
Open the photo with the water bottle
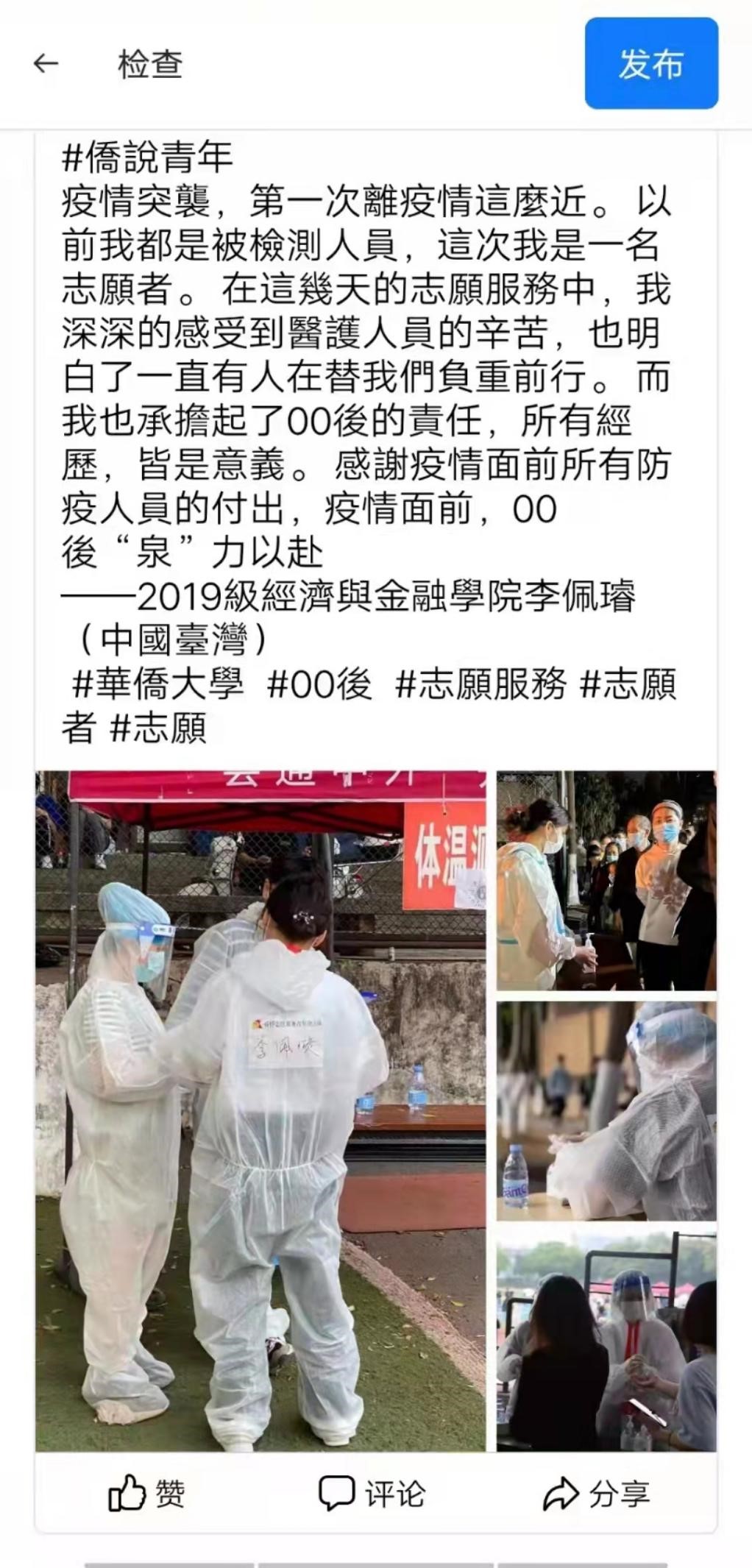point(606,1110)
